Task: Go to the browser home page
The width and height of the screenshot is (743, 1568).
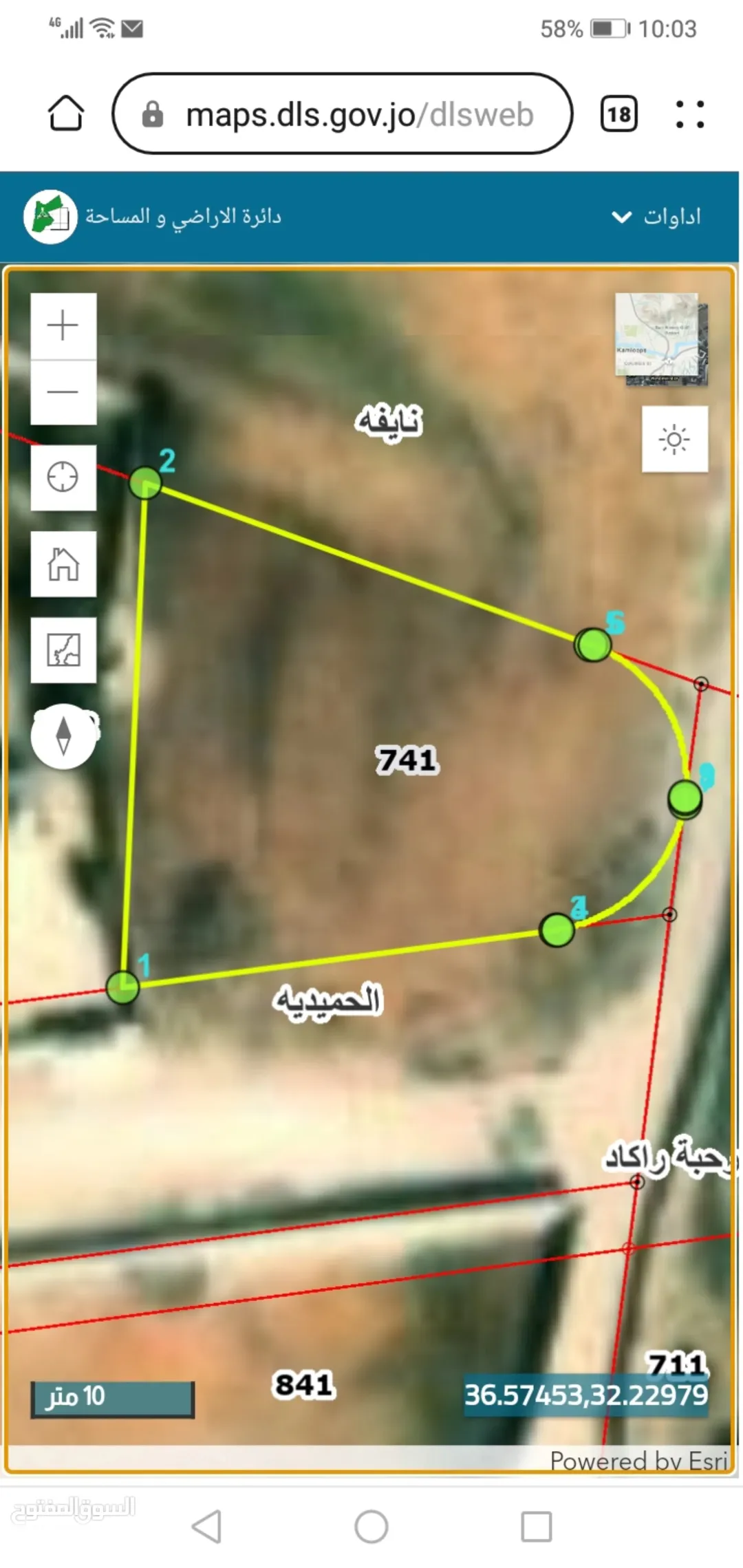Action: click(66, 114)
